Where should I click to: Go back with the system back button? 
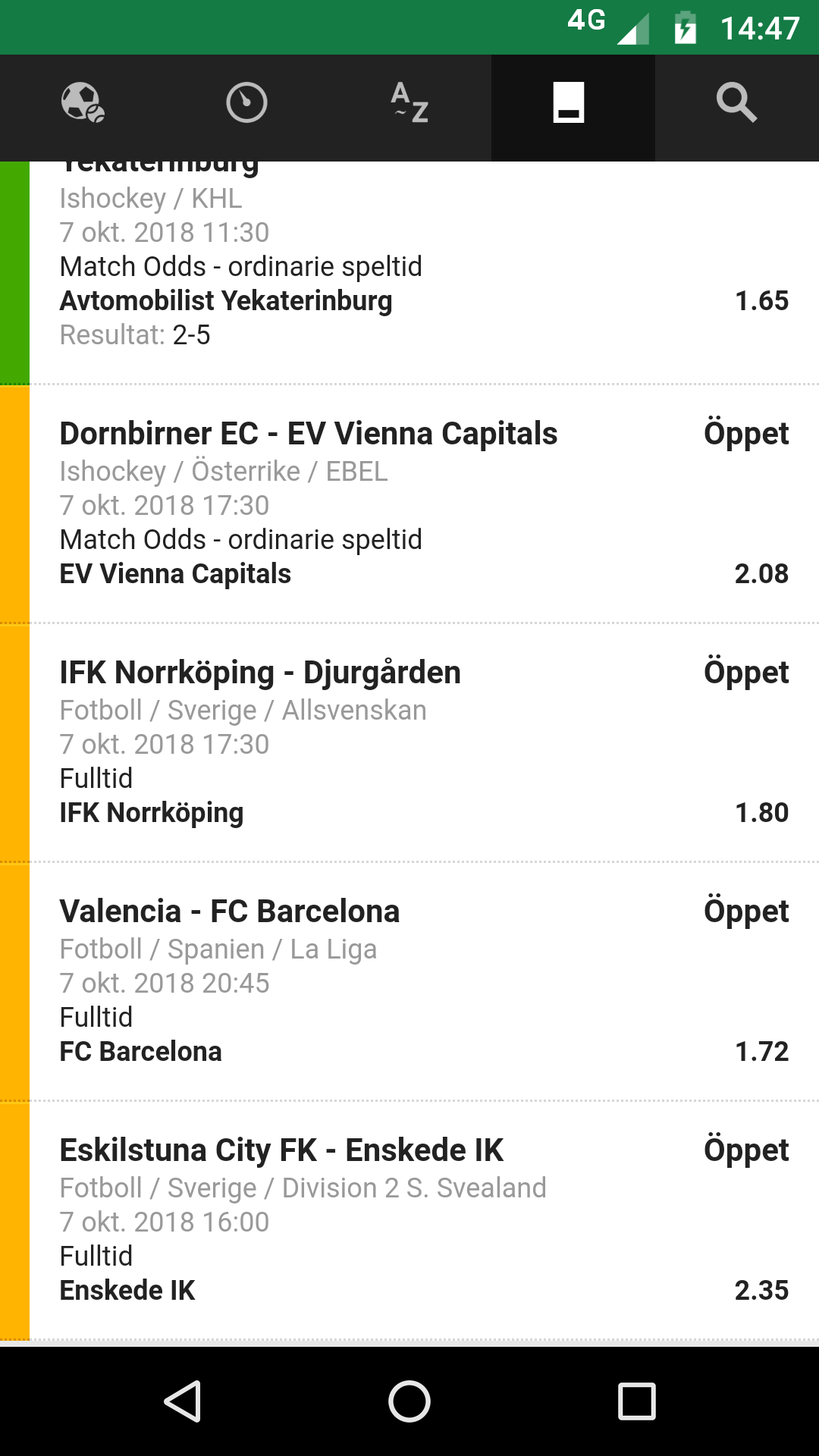(182, 1401)
